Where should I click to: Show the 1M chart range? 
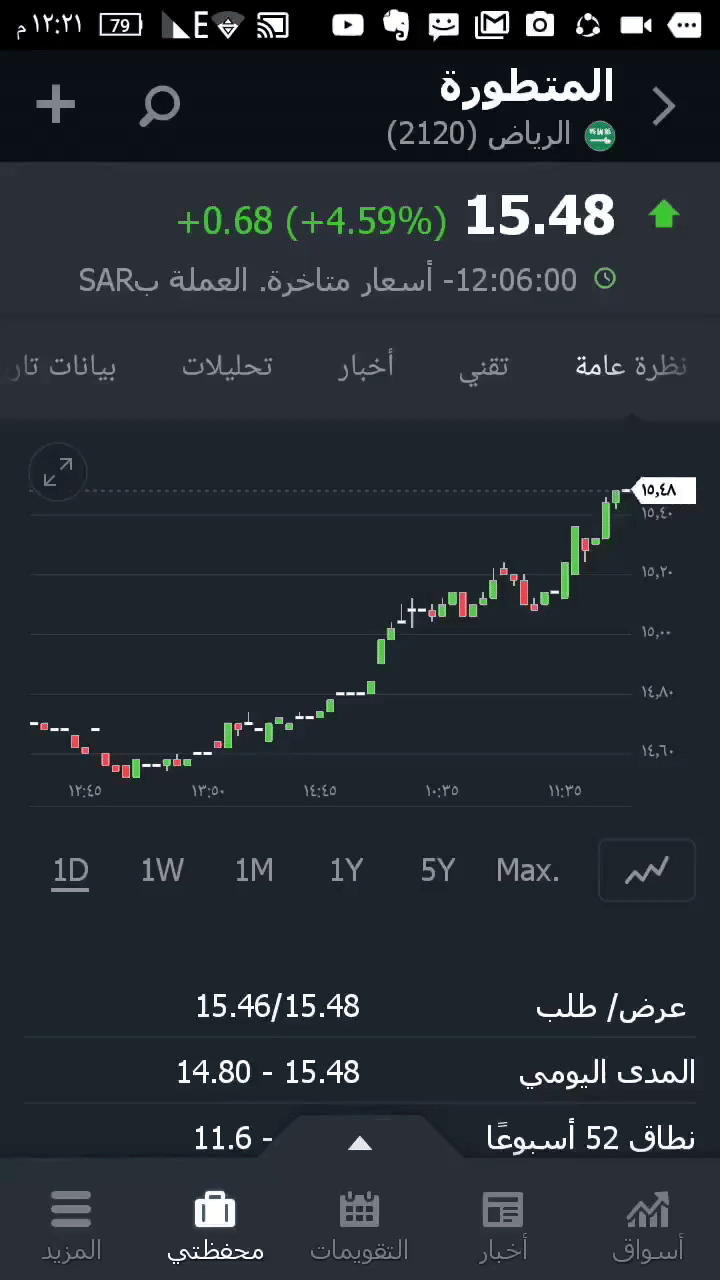tap(254, 871)
